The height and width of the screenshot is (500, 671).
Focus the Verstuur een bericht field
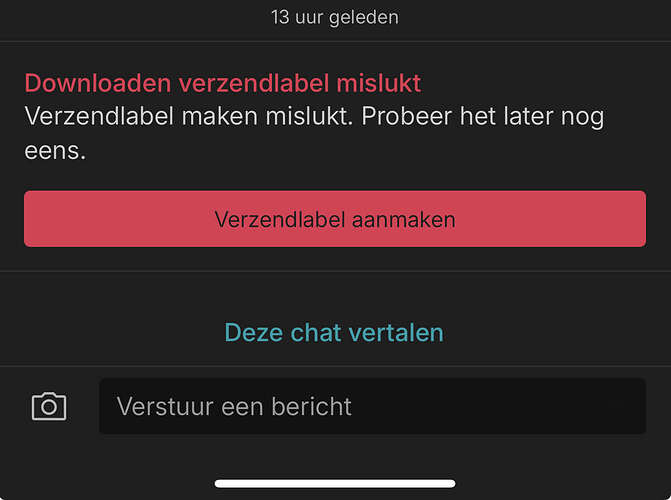[372, 406]
